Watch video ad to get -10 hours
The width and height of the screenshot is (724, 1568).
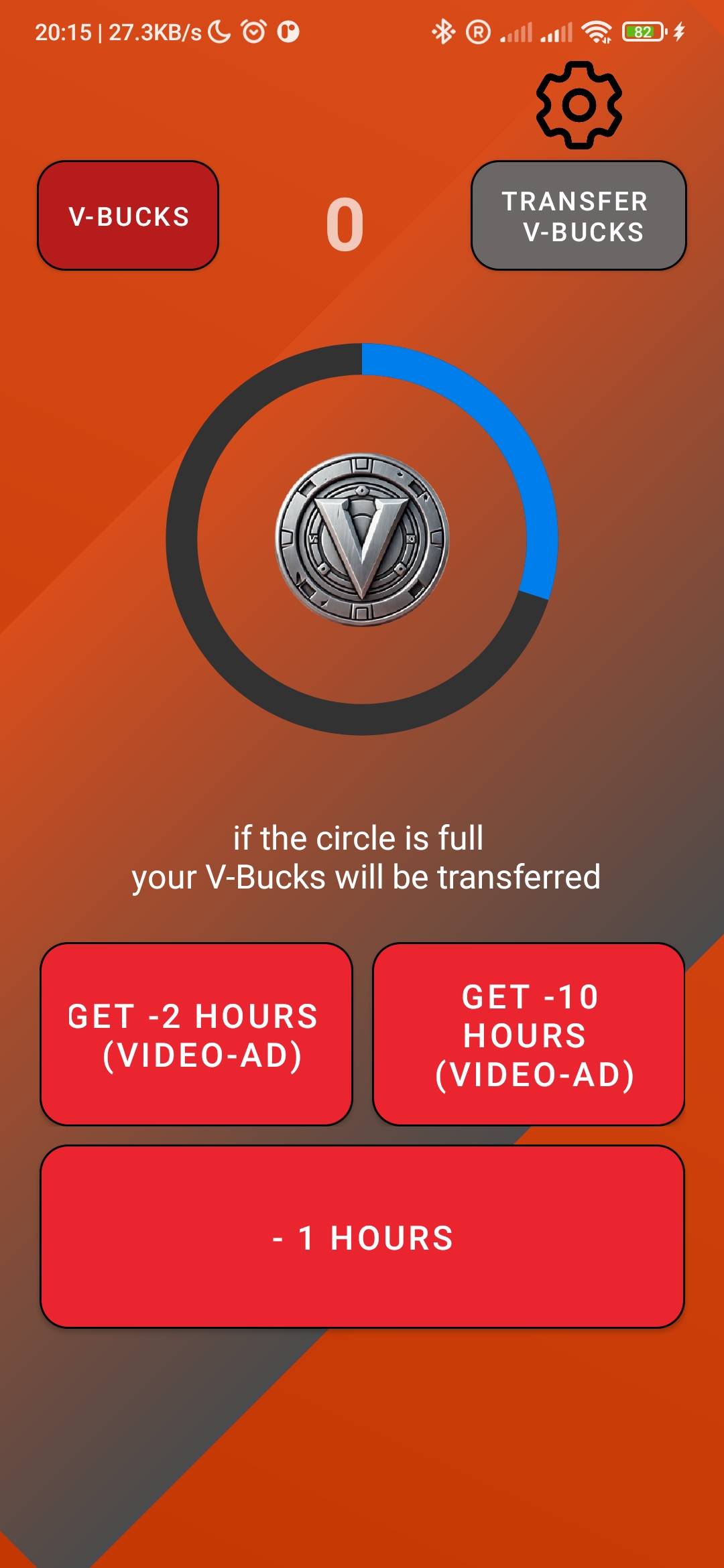coord(528,1035)
